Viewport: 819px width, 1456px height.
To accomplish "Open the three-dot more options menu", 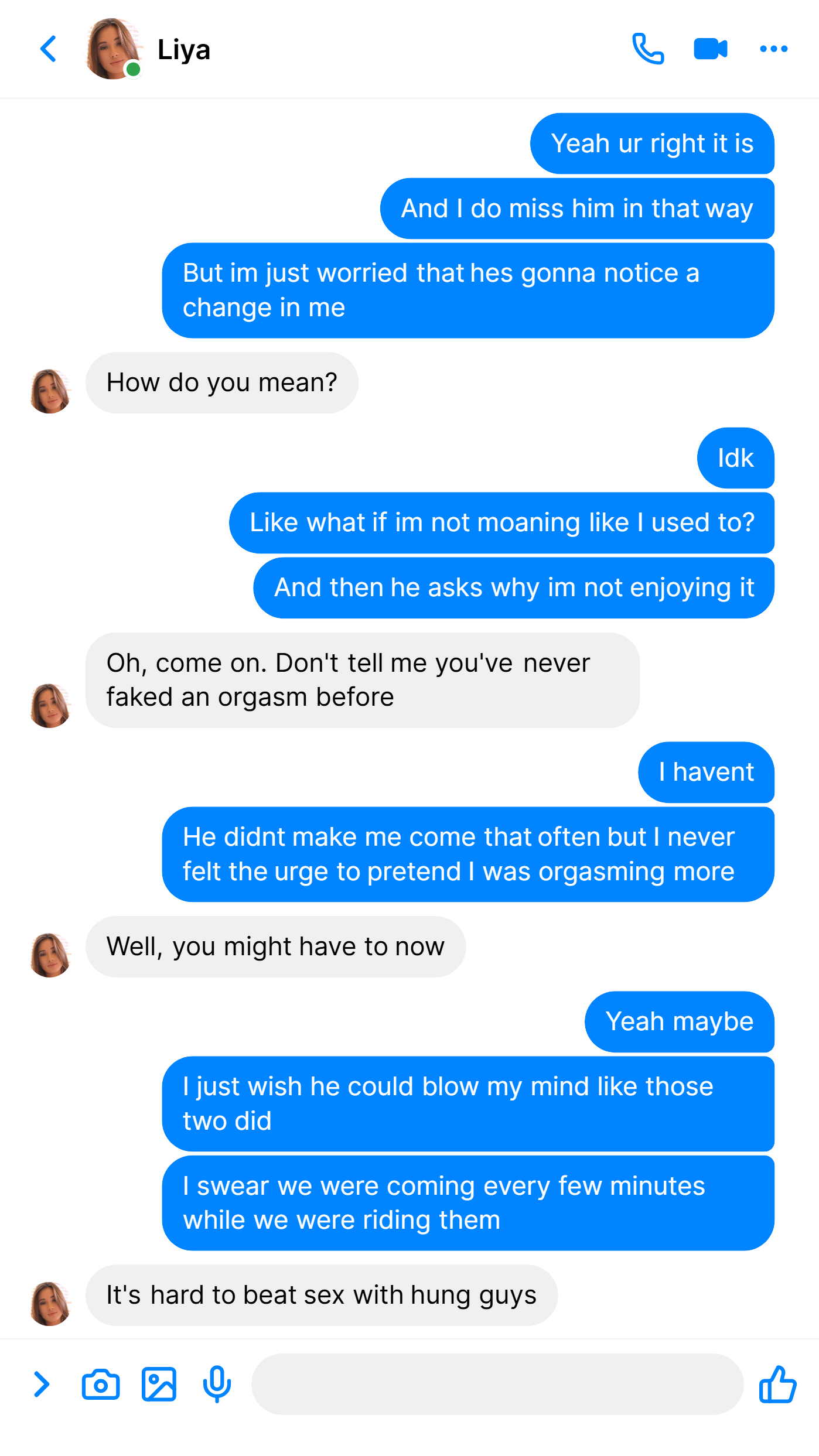I will (x=773, y=49).
